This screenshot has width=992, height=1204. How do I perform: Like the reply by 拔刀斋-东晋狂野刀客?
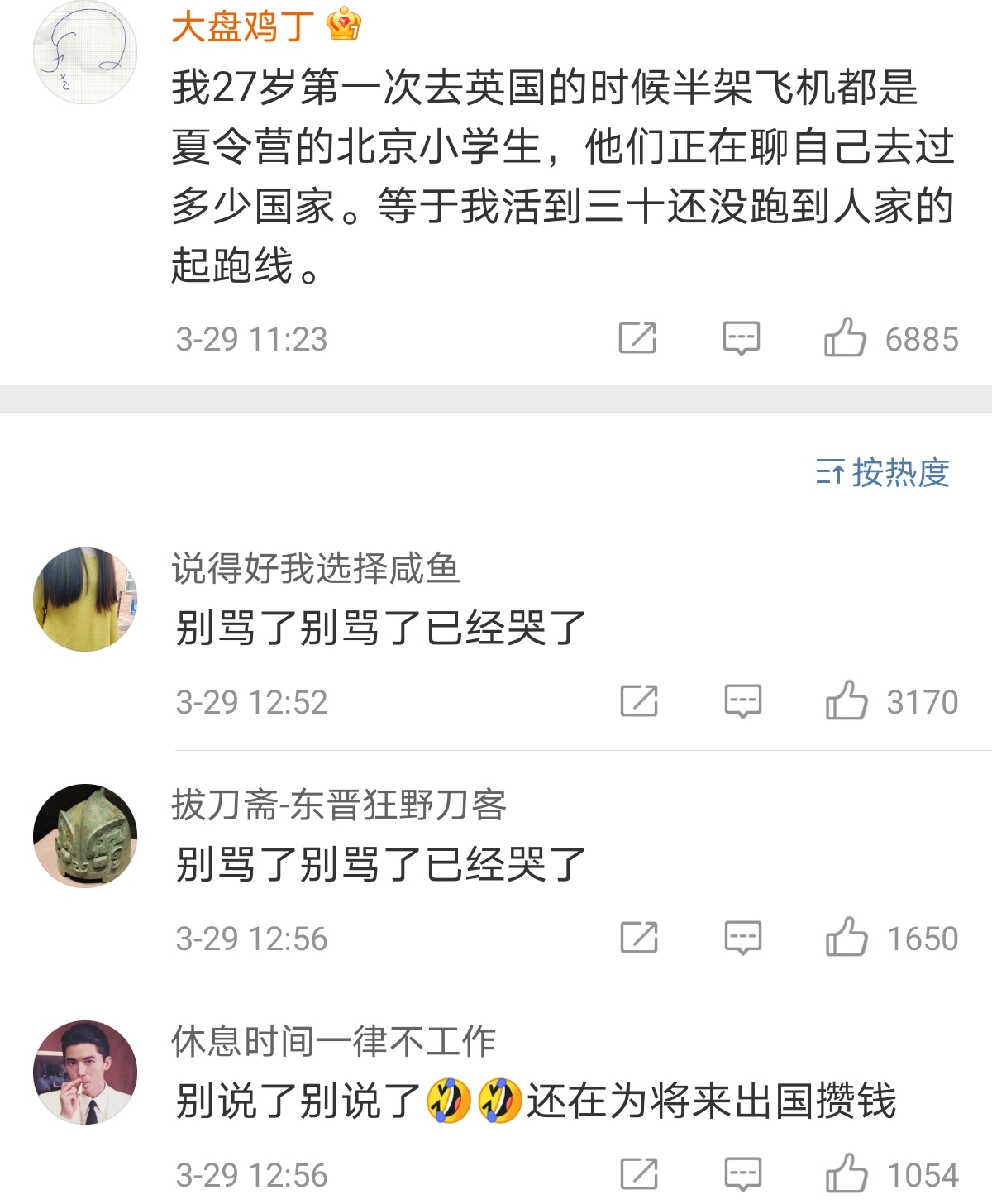click(x=847, y=937)
